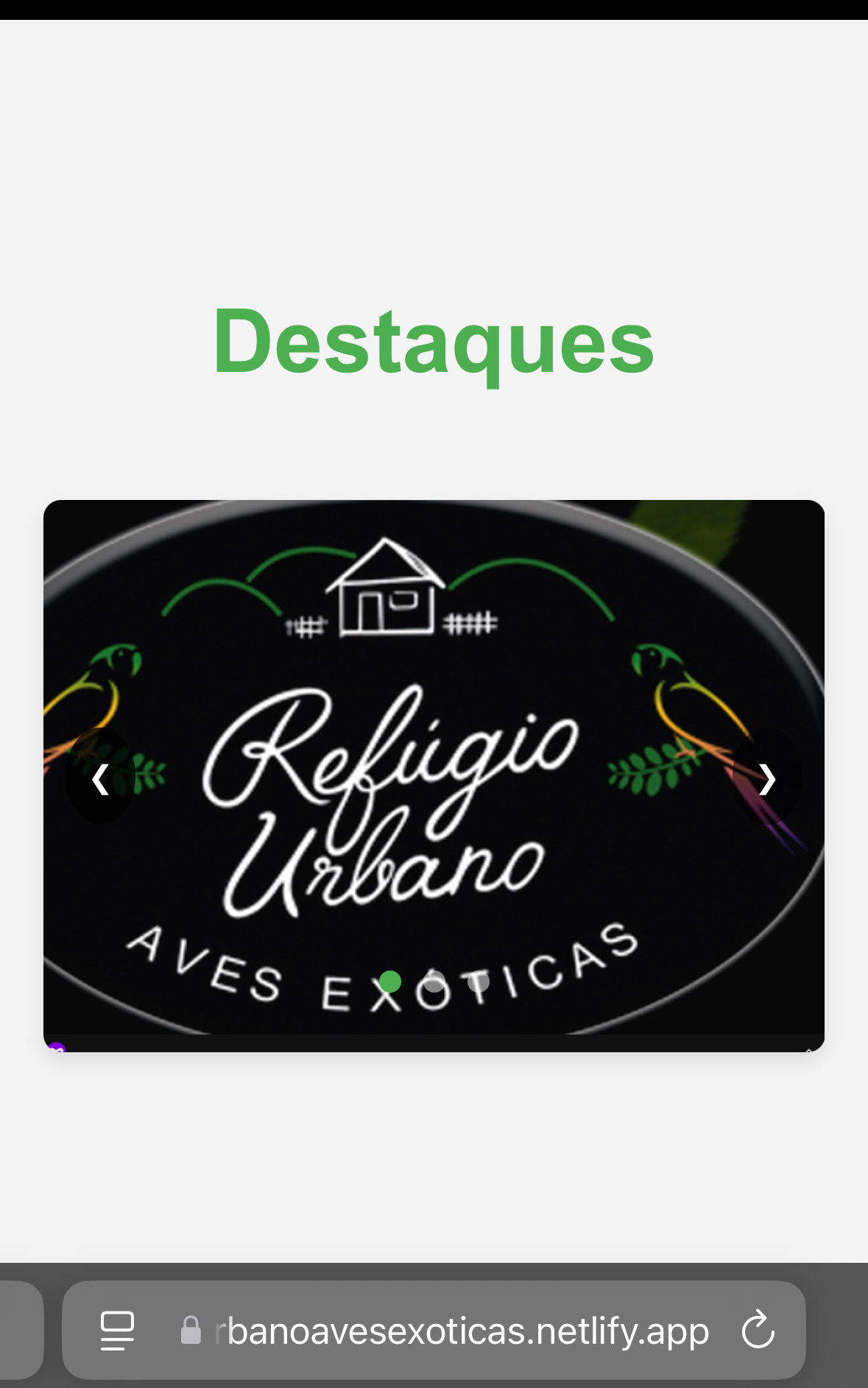The width and height of the screenshot is (868, 1388).
Task: Reload the current webpage
Action: [x=757, y=1331]
